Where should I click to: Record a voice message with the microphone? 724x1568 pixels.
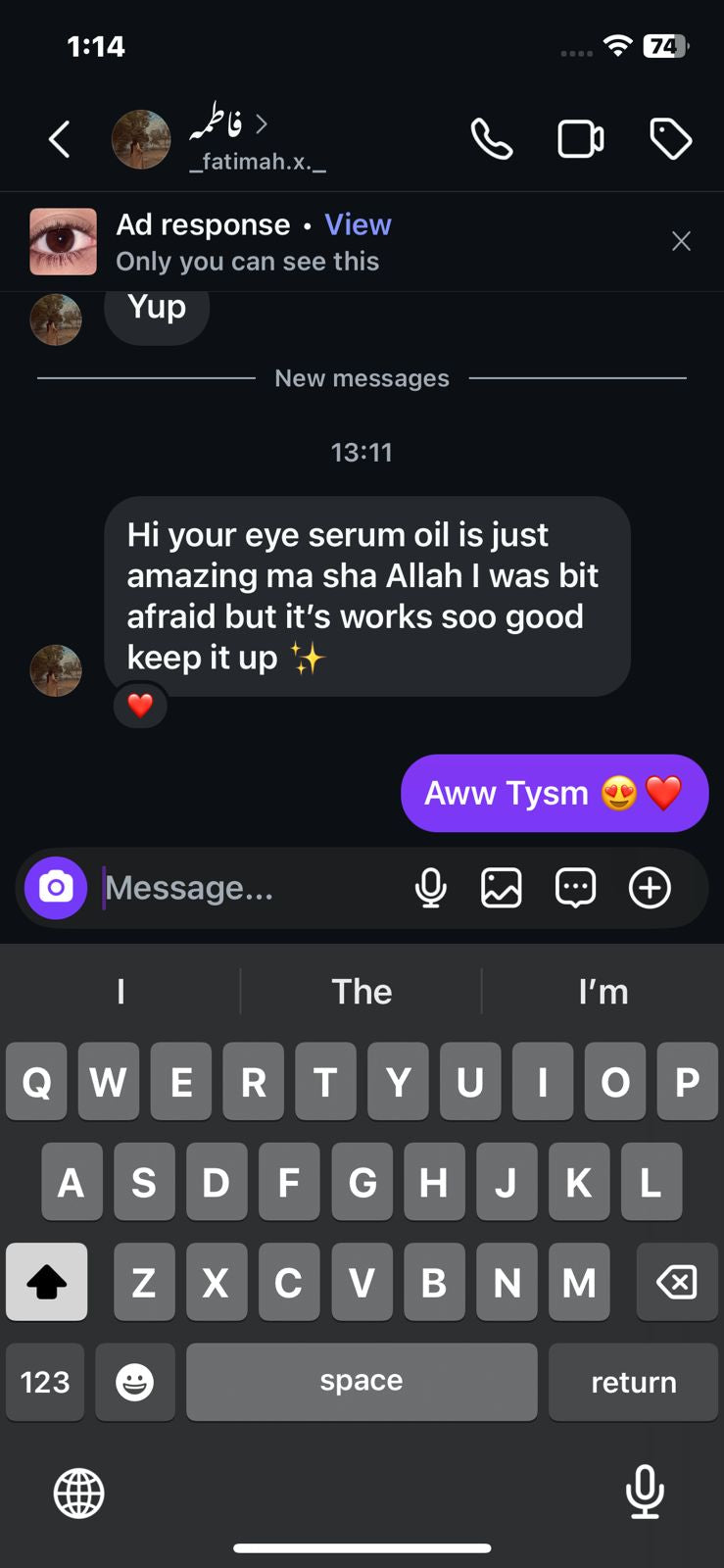tap(431, 888)
